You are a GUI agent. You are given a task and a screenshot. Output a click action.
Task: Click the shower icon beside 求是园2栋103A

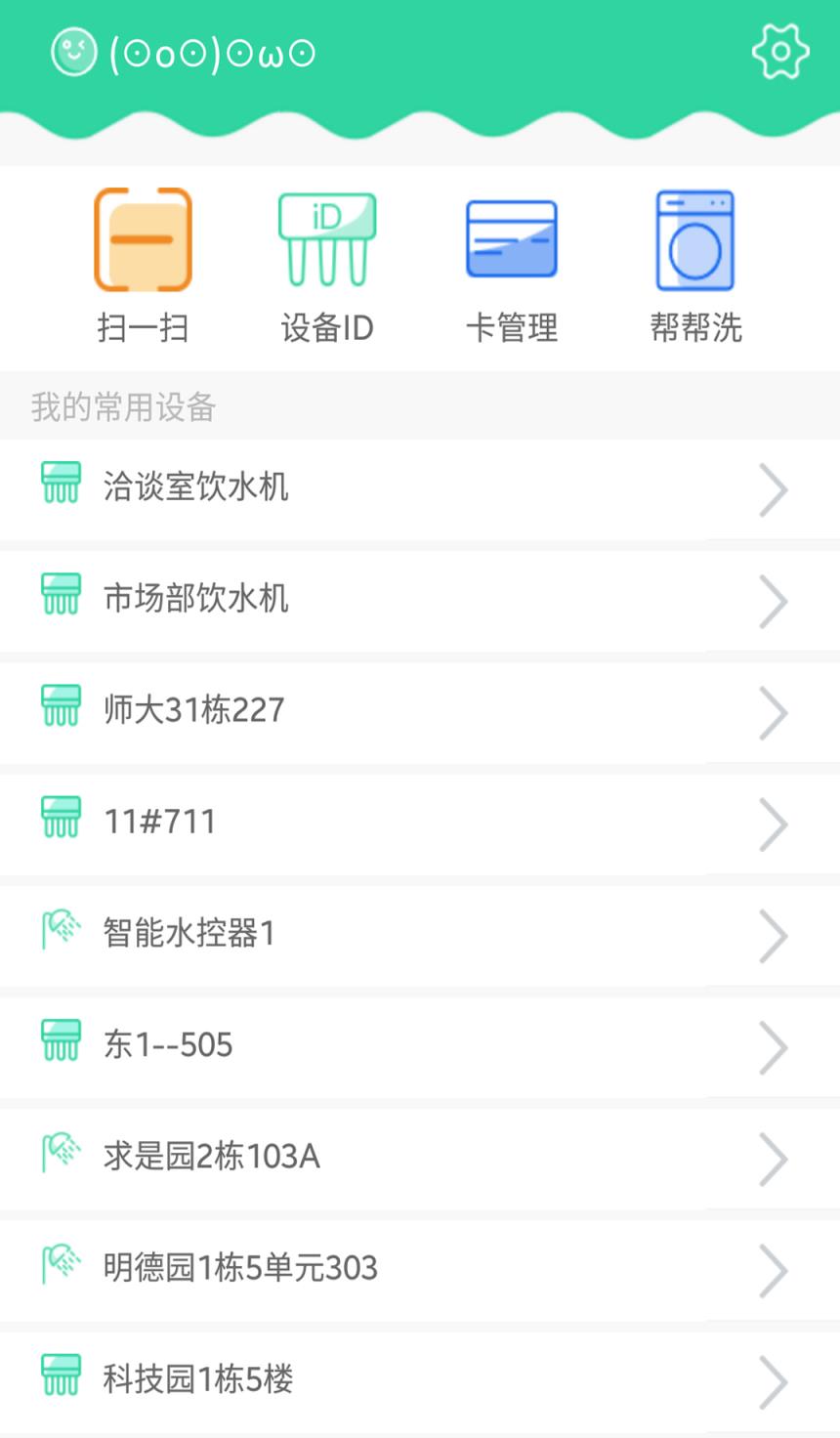click(x=61, y=1153)
